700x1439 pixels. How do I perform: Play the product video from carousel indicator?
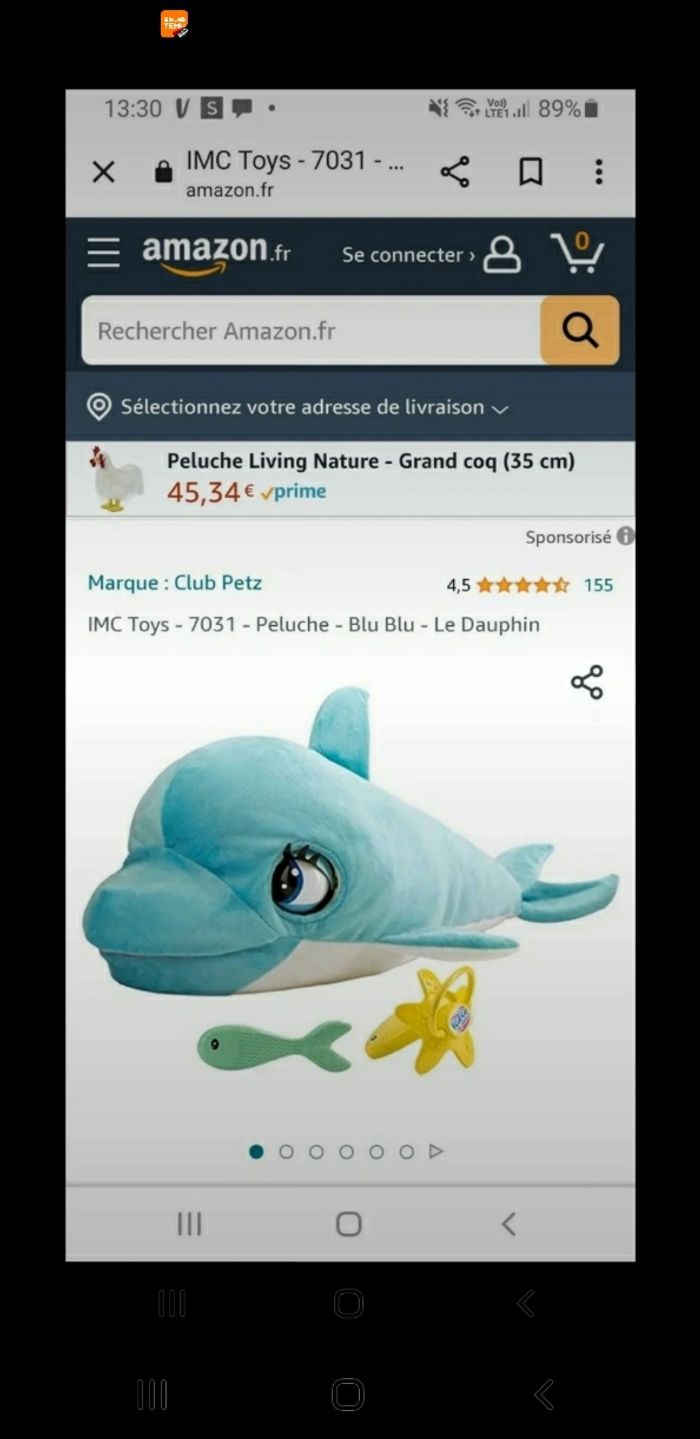coord(436,1152)
